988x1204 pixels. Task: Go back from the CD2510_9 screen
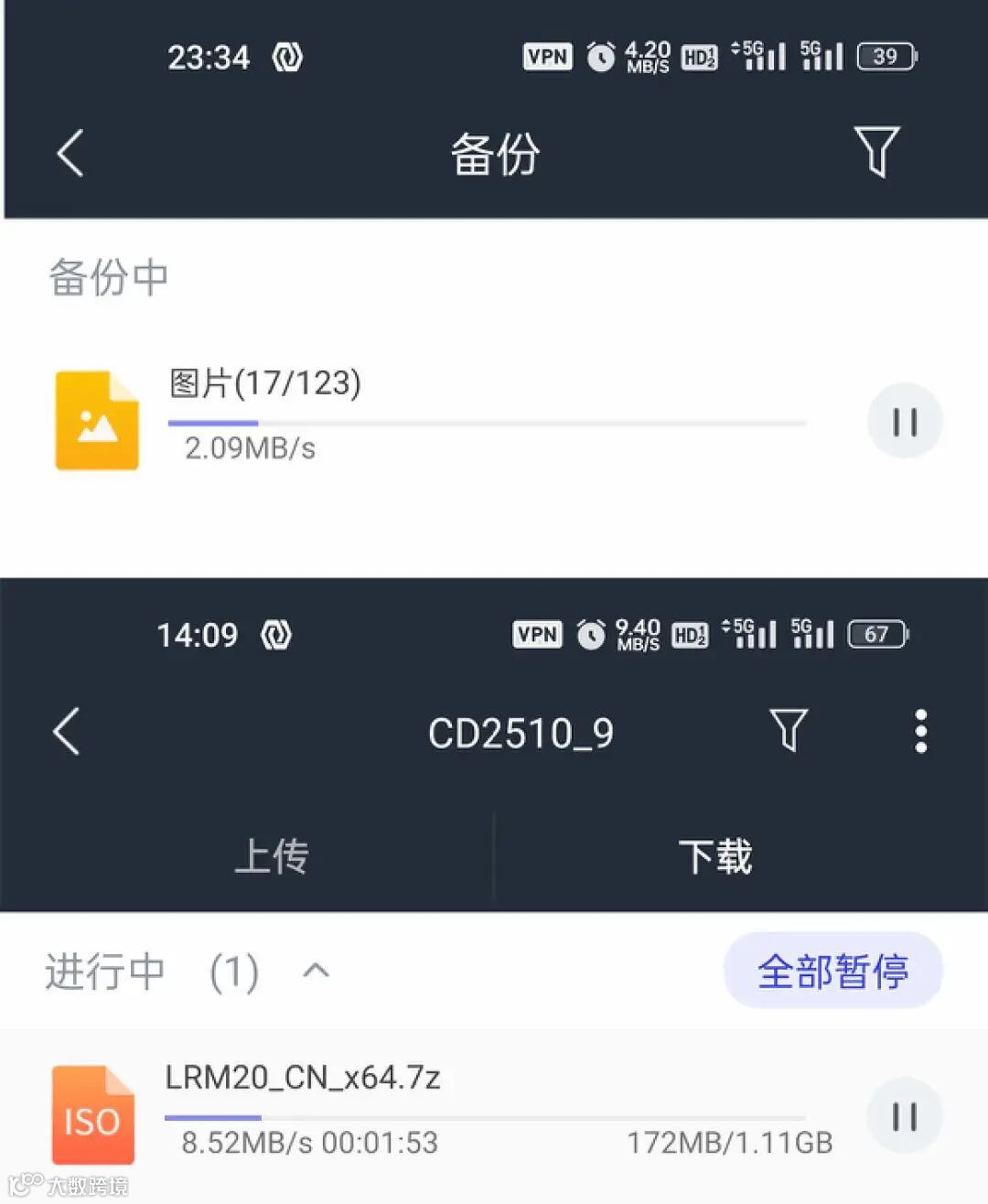pyautogui.click(x=66, y=731)
